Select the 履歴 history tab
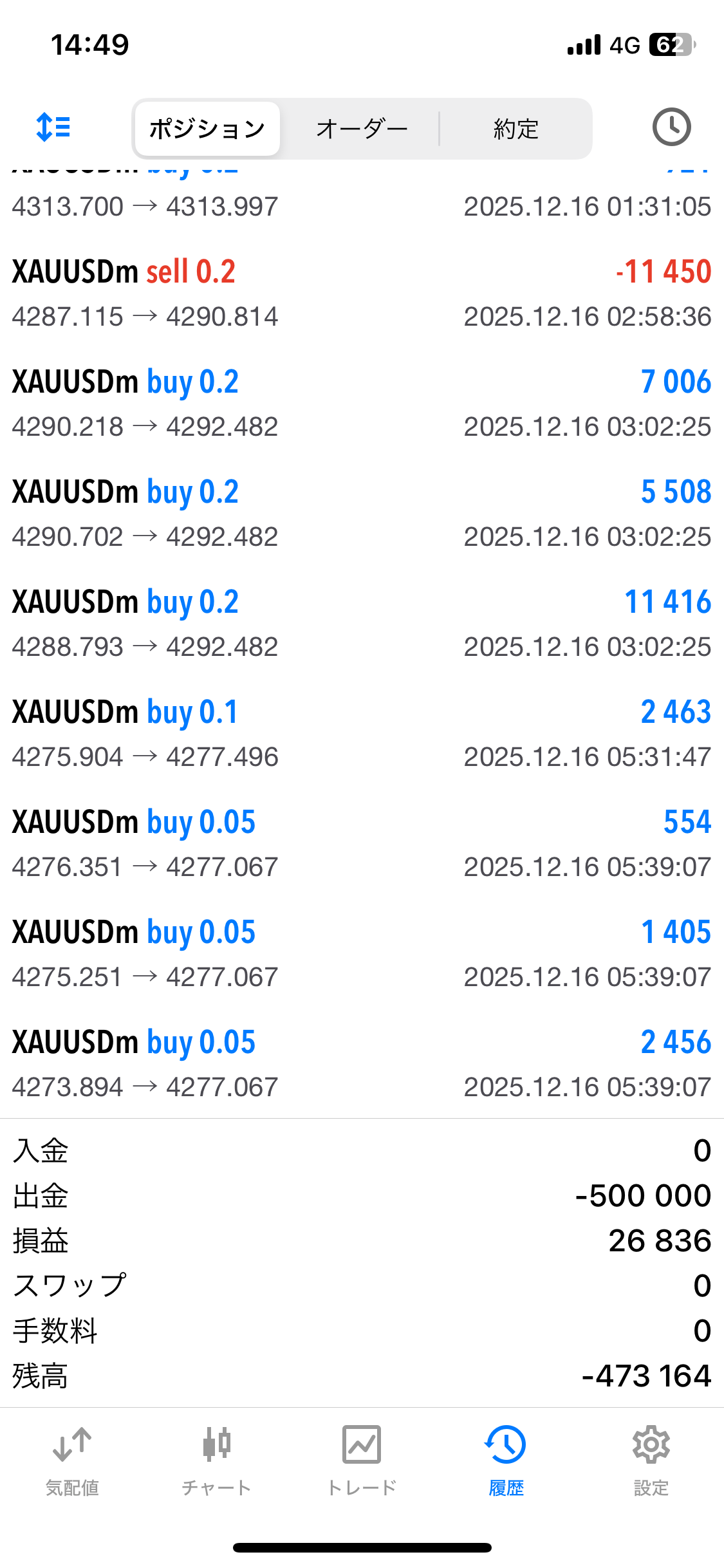Screen dimensions: 724x1568 pyautogui.click(x=506, y=1460)
